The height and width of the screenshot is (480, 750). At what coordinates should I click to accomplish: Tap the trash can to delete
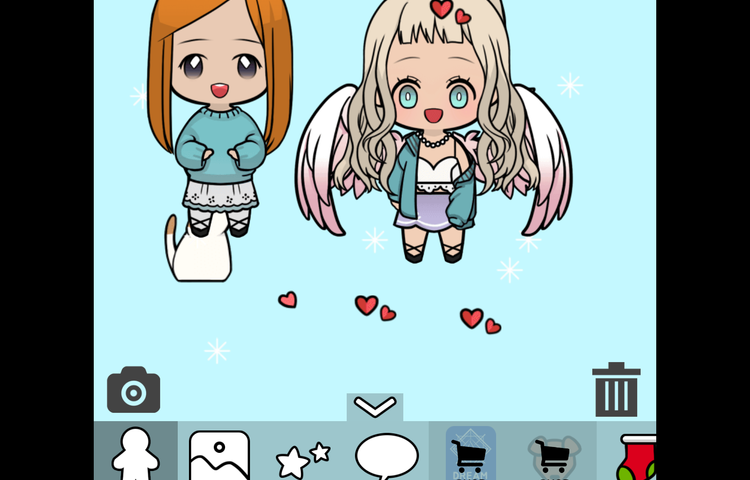(x=616, y=390)
